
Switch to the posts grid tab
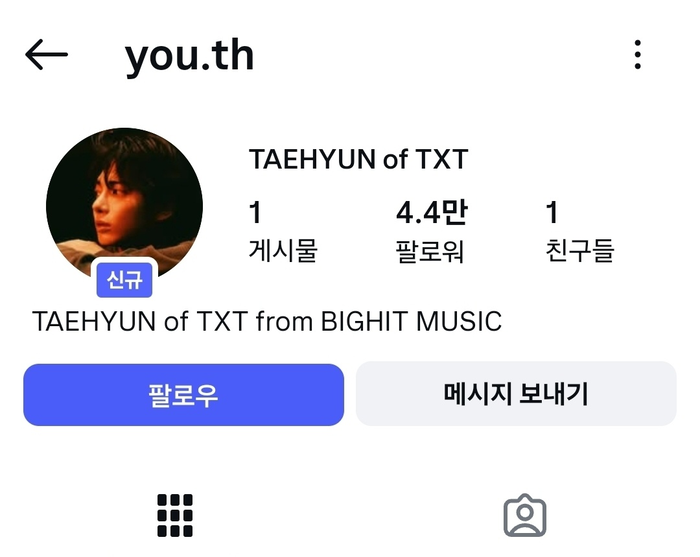(x=175, y=516)
